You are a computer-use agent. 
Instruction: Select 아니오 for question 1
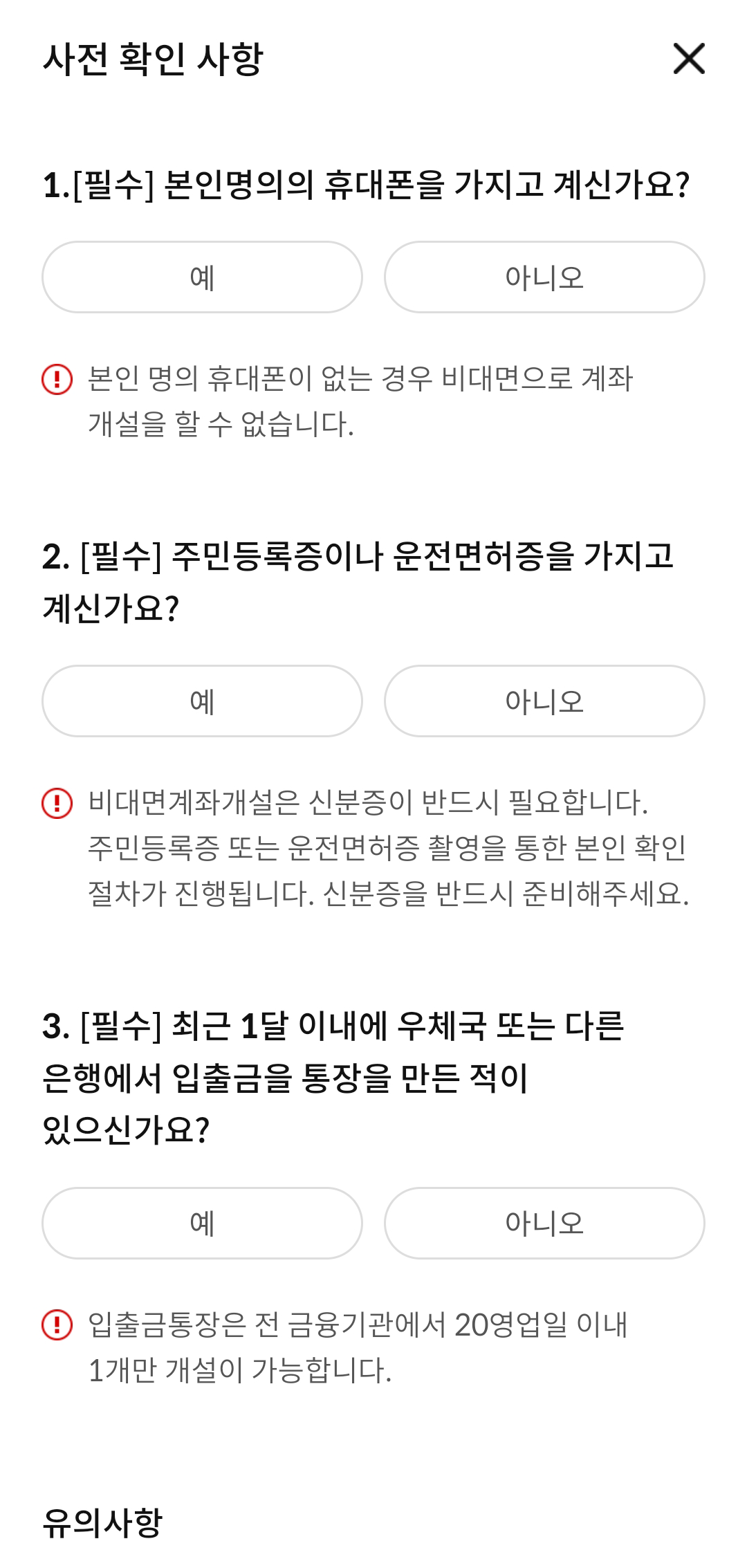coord(544,277)
